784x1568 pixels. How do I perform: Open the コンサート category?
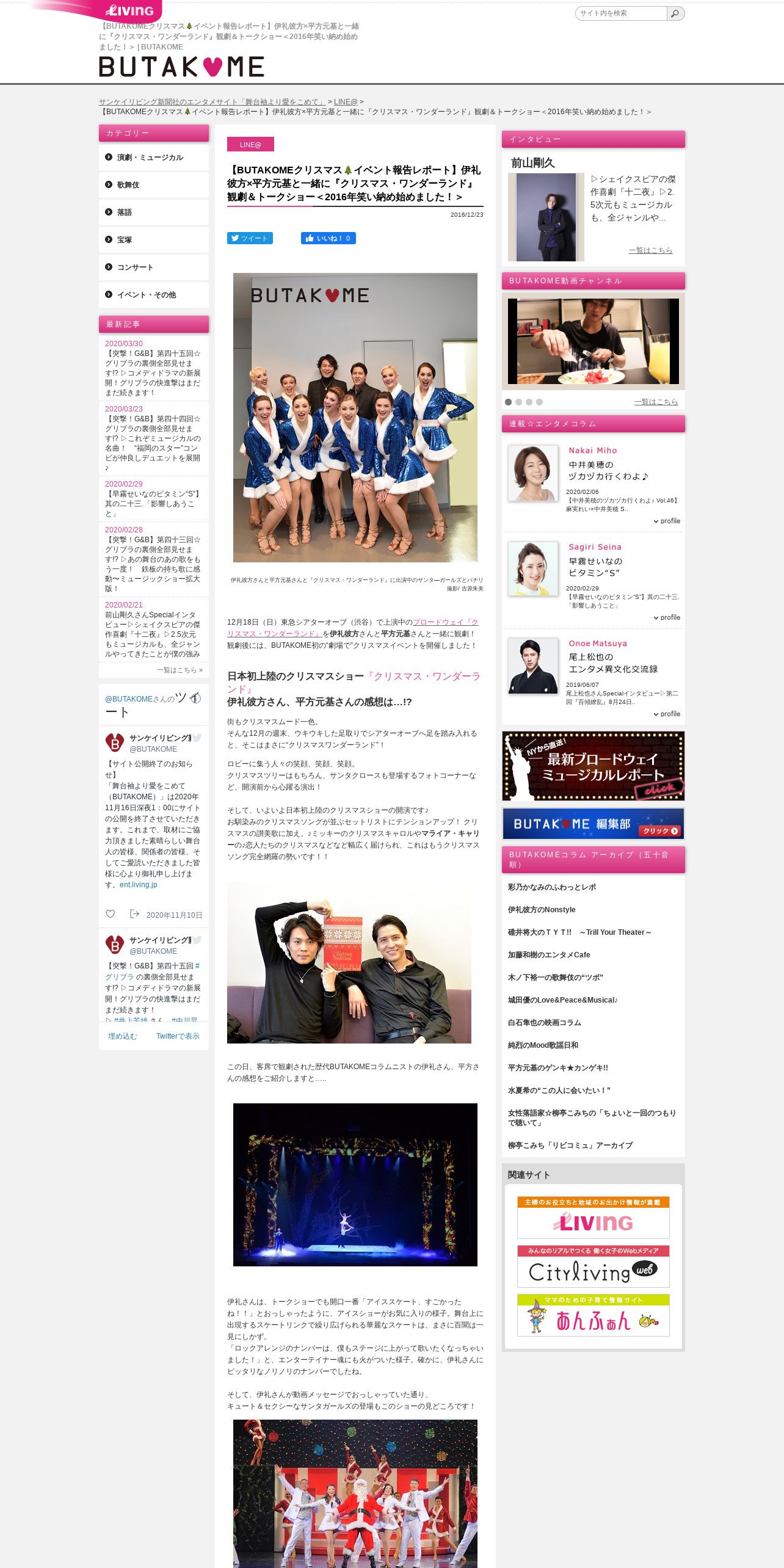[x=153, y=267]
